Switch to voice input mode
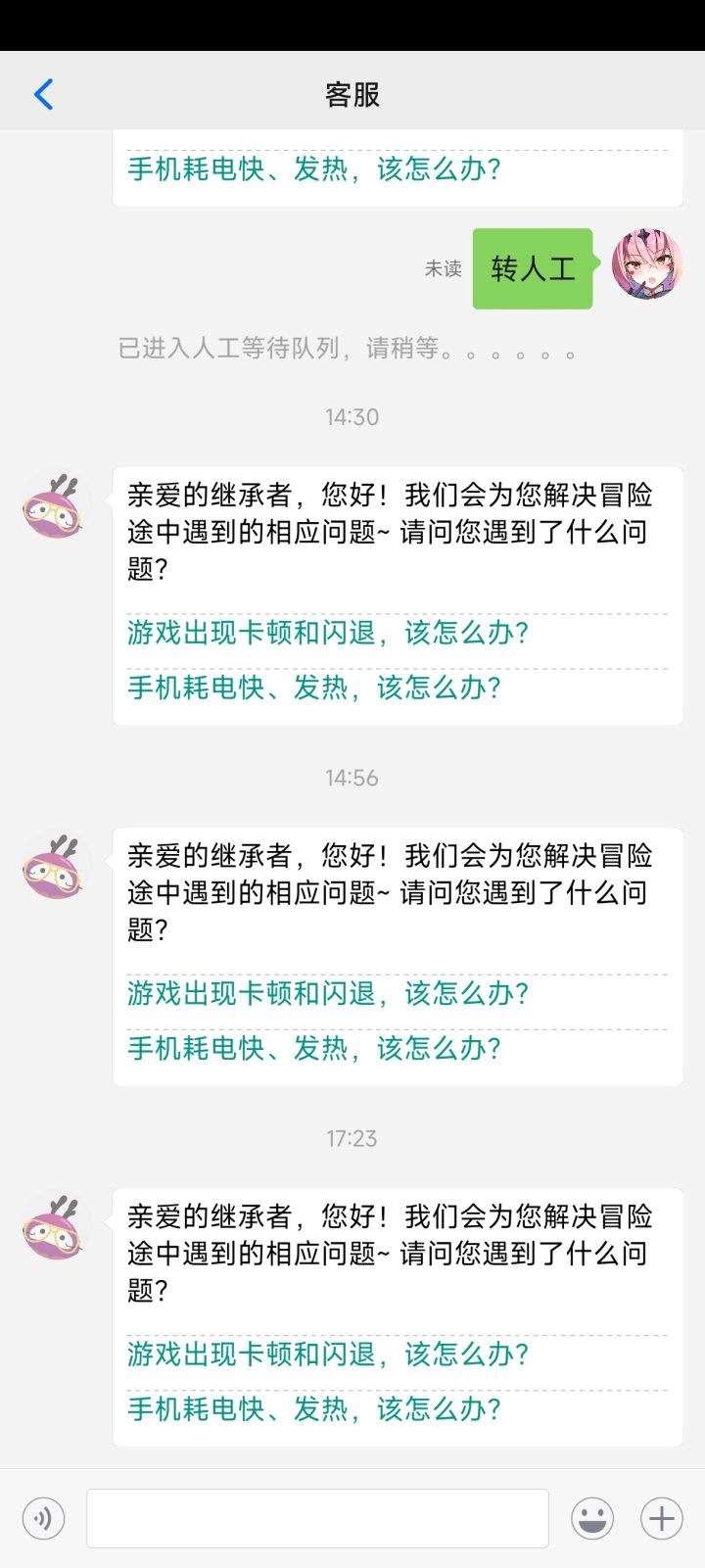 pos(43,1518)
